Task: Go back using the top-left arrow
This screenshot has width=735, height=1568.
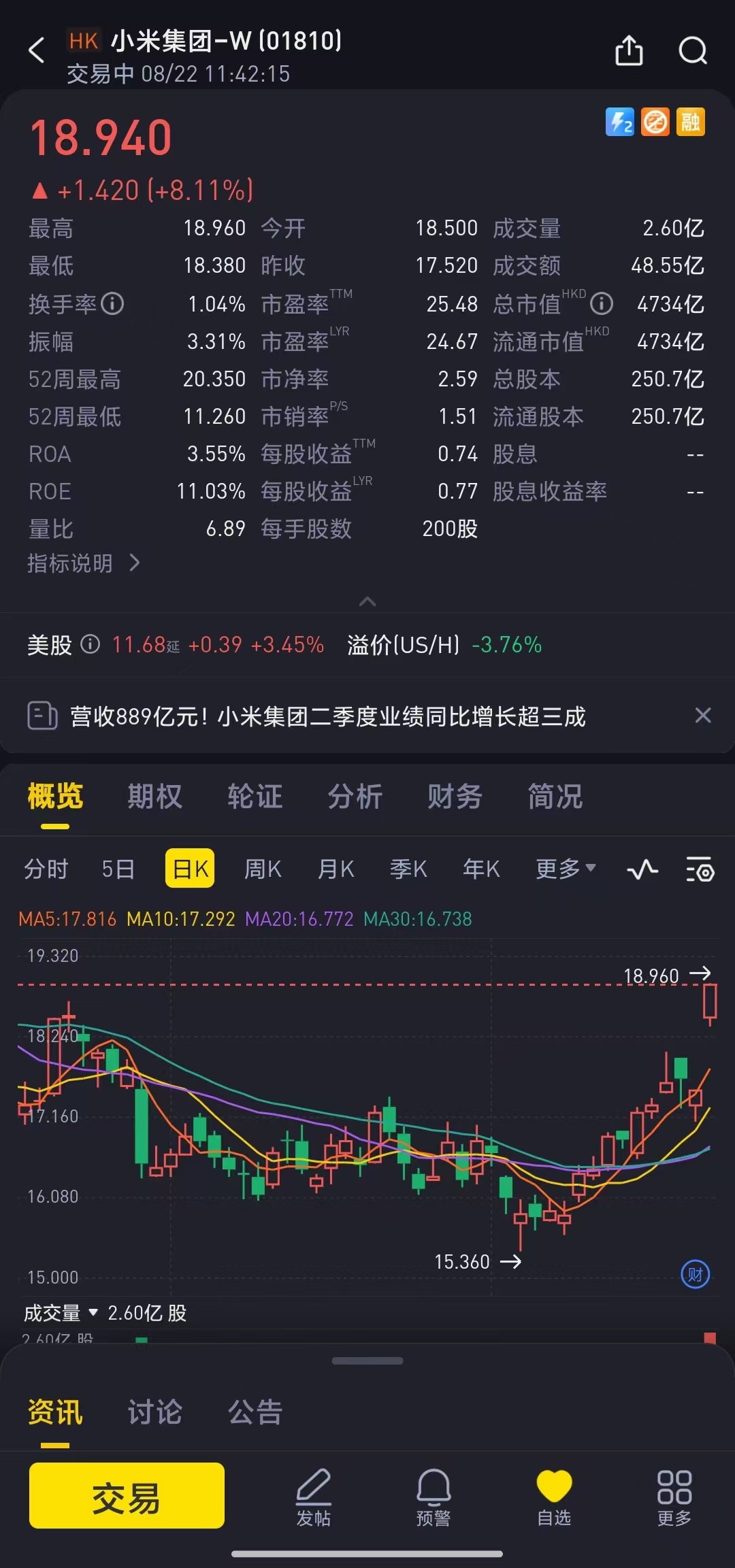Action: click(37, 50)
